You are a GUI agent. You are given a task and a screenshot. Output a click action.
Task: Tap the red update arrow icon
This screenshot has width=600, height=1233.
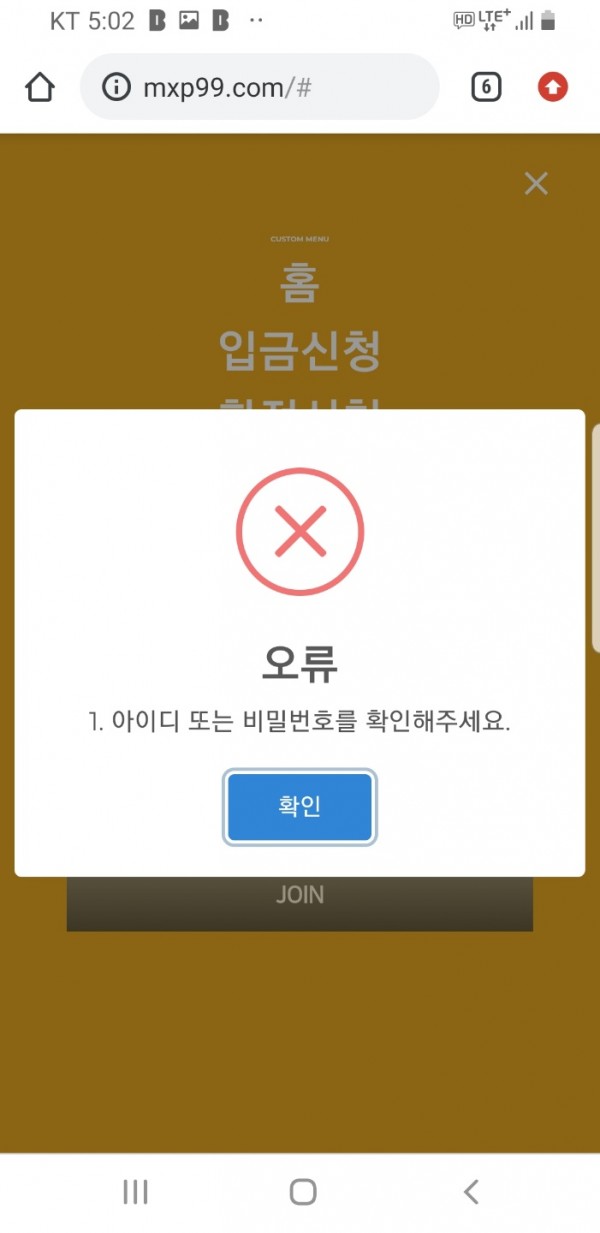tap(552, 88)
